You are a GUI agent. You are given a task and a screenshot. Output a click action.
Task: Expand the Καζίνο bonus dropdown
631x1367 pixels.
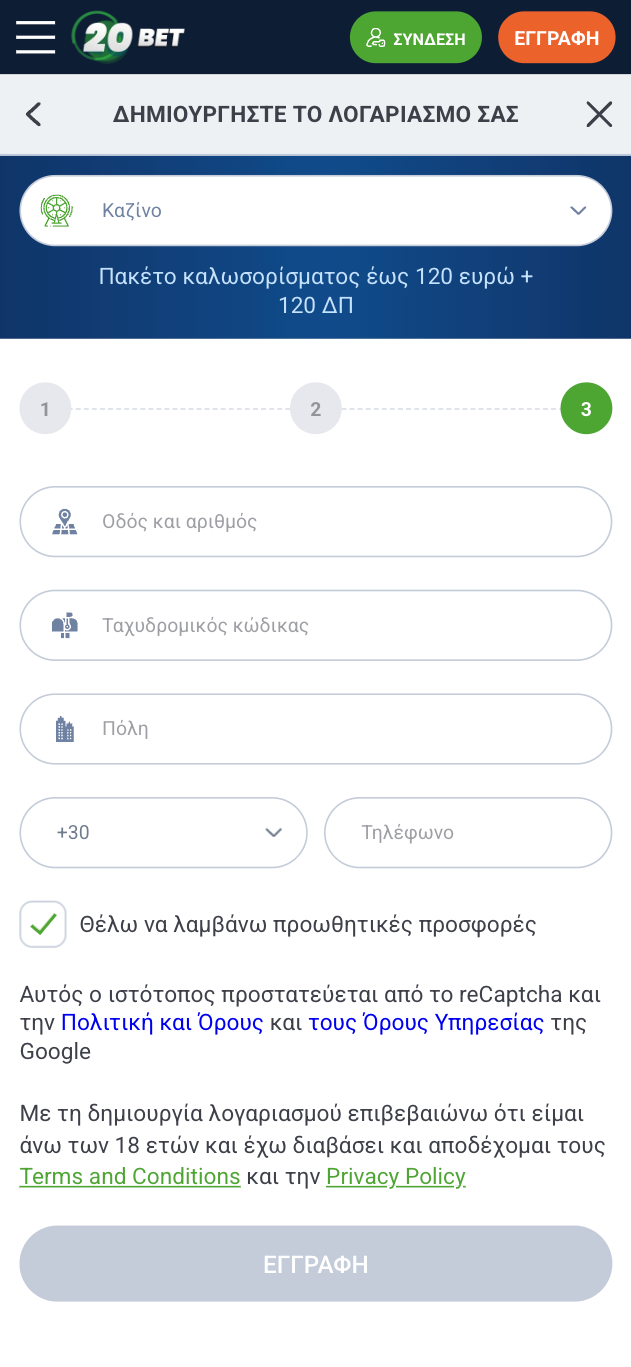pyautogui.click(x=315, y=210)
